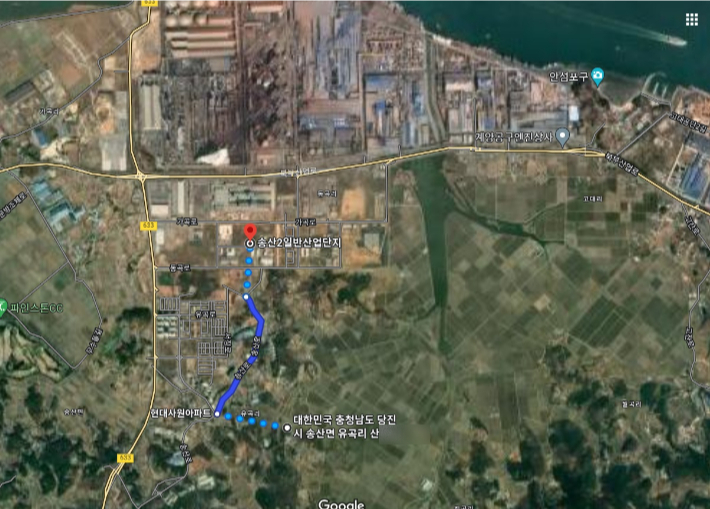Select the route start point 유곡리 산

pos(287,427)
